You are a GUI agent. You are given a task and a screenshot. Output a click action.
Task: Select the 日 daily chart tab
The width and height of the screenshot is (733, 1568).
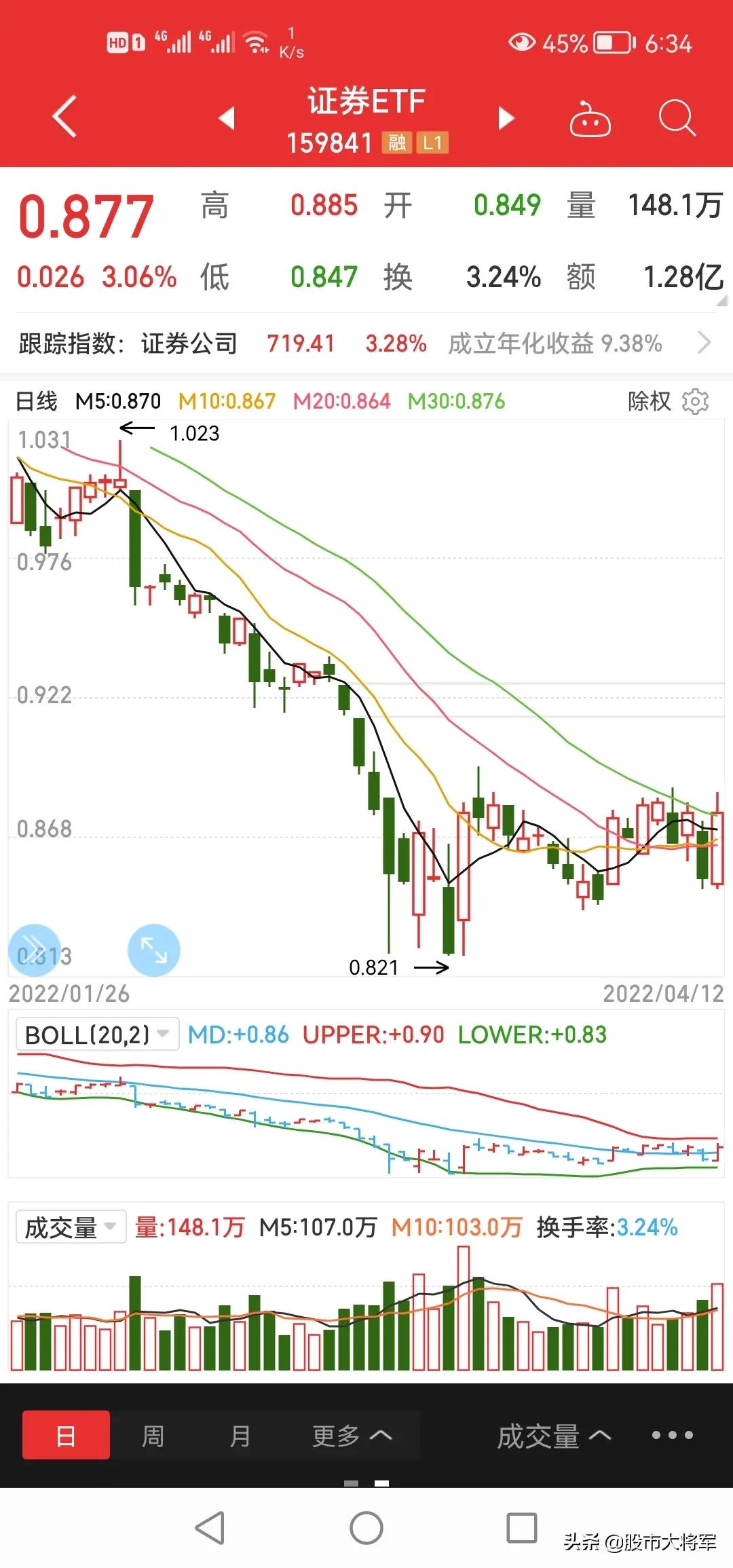[x=65, y=1434]
